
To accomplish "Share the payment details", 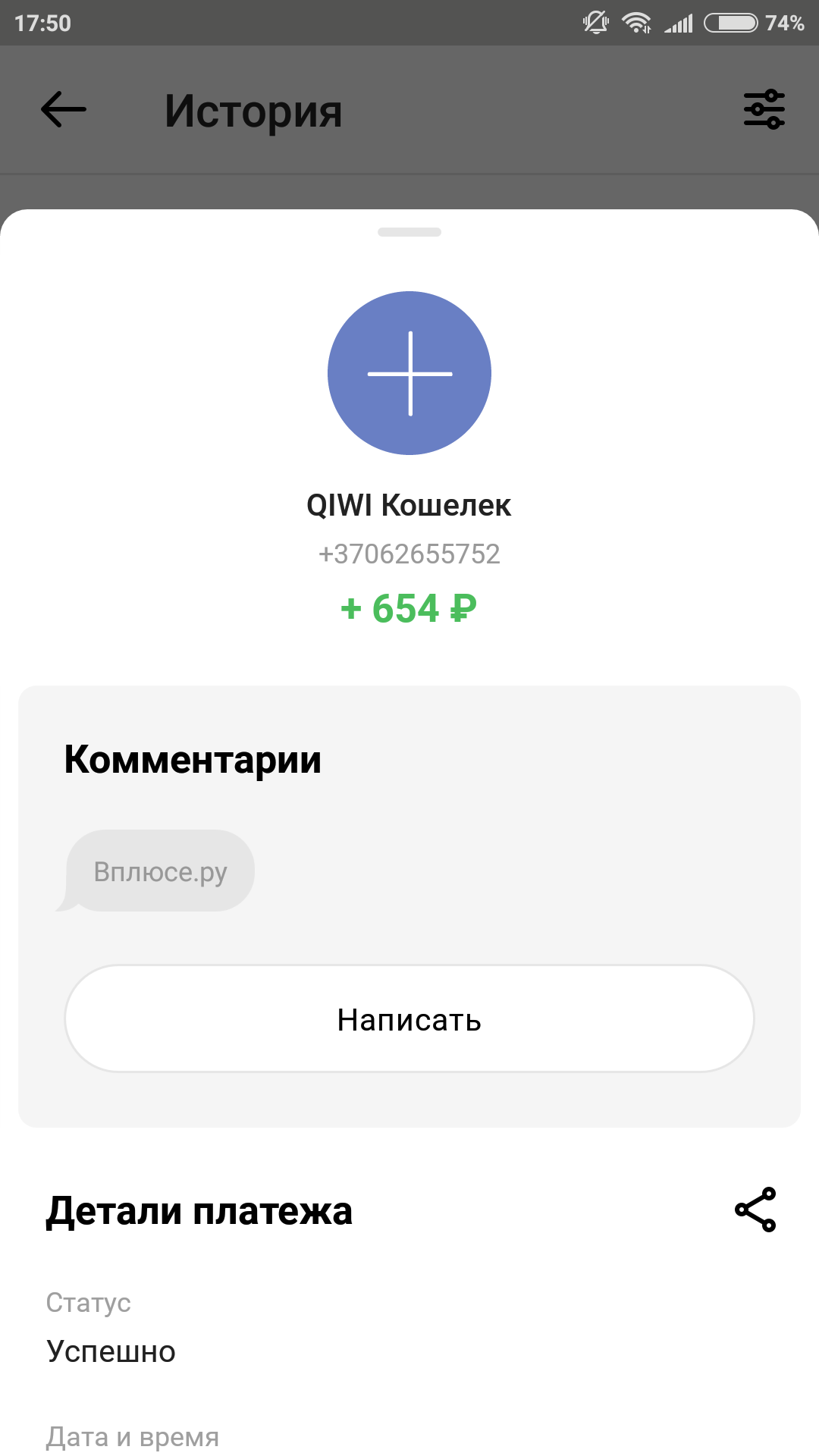I will click(x=755, y=1210).
